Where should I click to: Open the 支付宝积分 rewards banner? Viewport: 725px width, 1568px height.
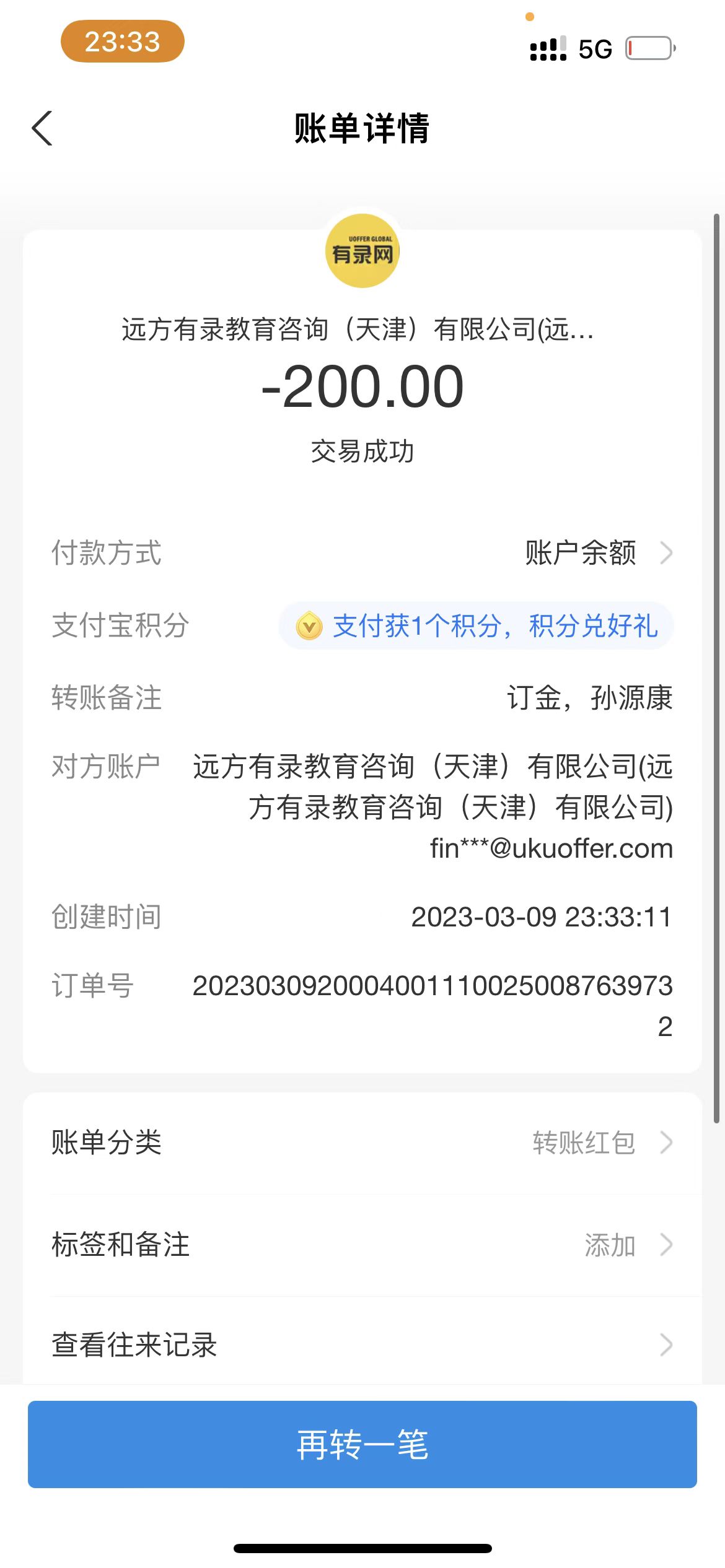tap(476, 626)
